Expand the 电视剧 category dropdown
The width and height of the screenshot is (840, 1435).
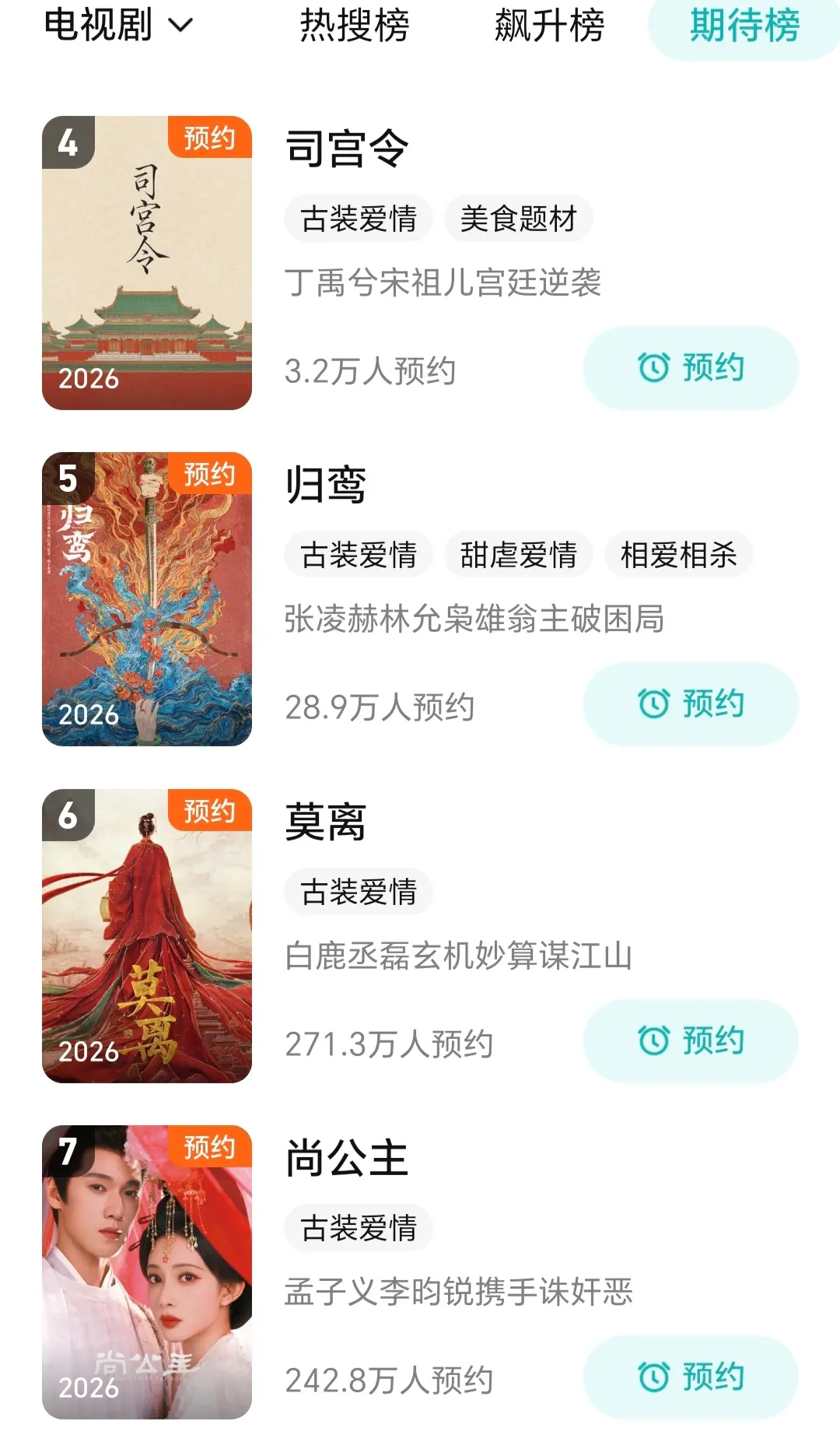[118, 25]
